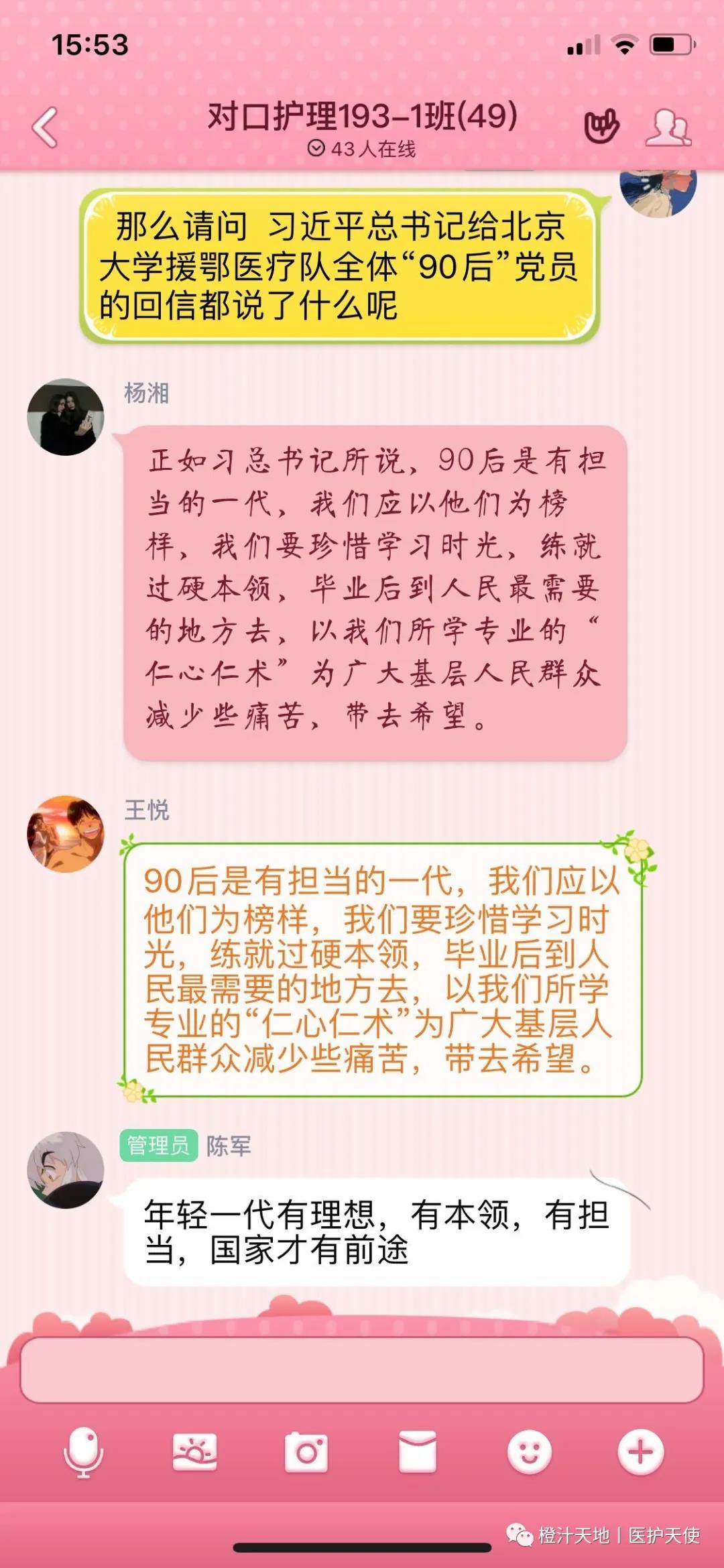Open the camera to take a photo
Image resolution: width=724 pixels, height=1568 pixels.
[306, 1453]
